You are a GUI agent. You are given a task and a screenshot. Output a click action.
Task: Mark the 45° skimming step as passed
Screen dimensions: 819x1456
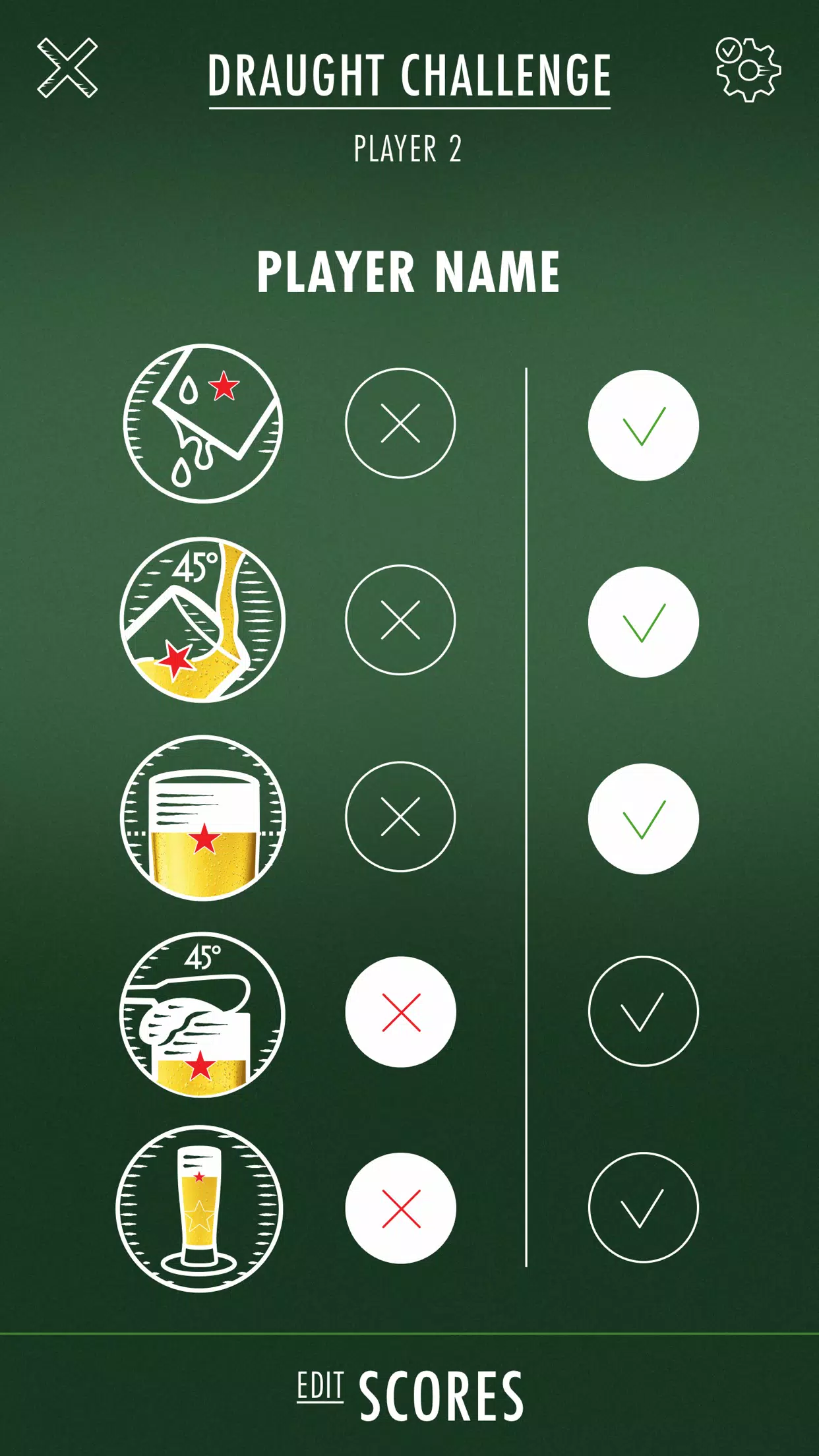643,1011
